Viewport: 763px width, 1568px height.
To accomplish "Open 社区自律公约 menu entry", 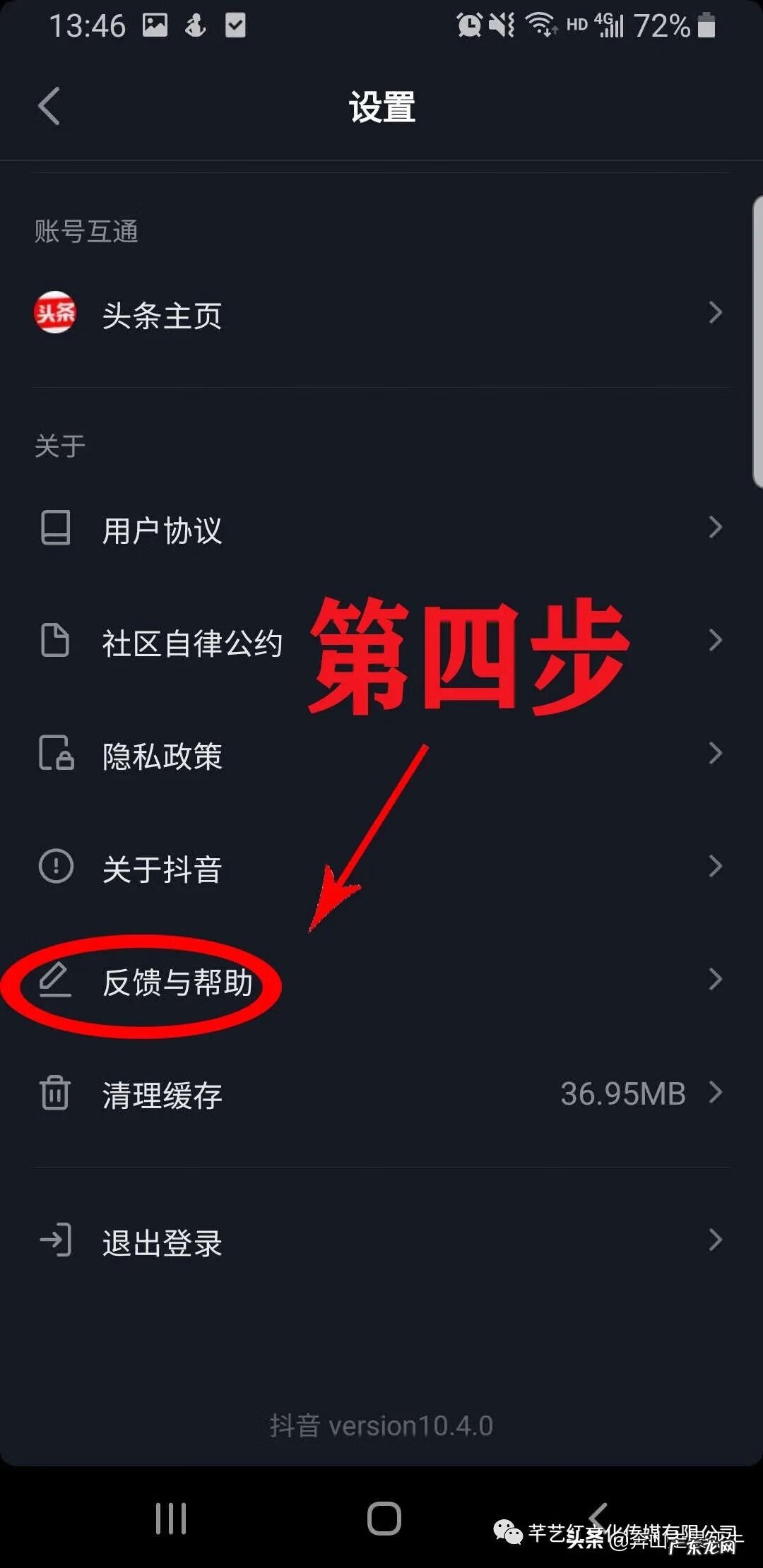I will [x=191, y=641].
